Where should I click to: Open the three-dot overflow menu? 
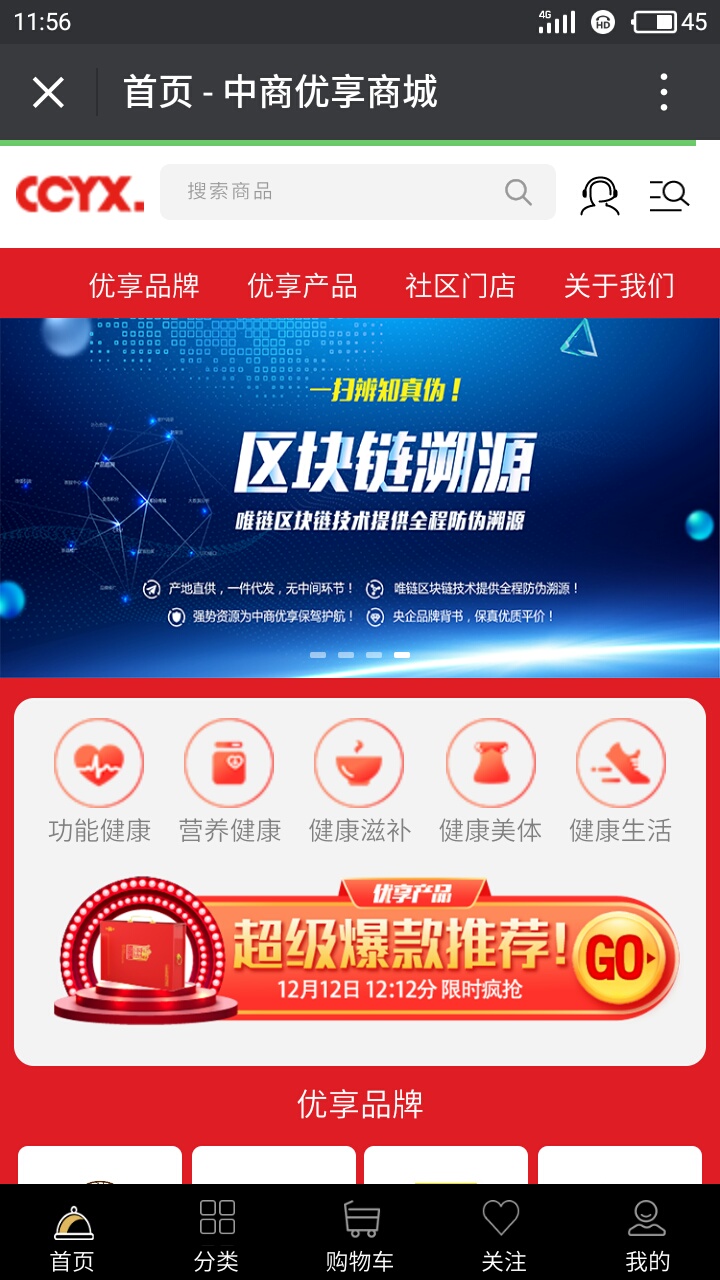(664, 93)
